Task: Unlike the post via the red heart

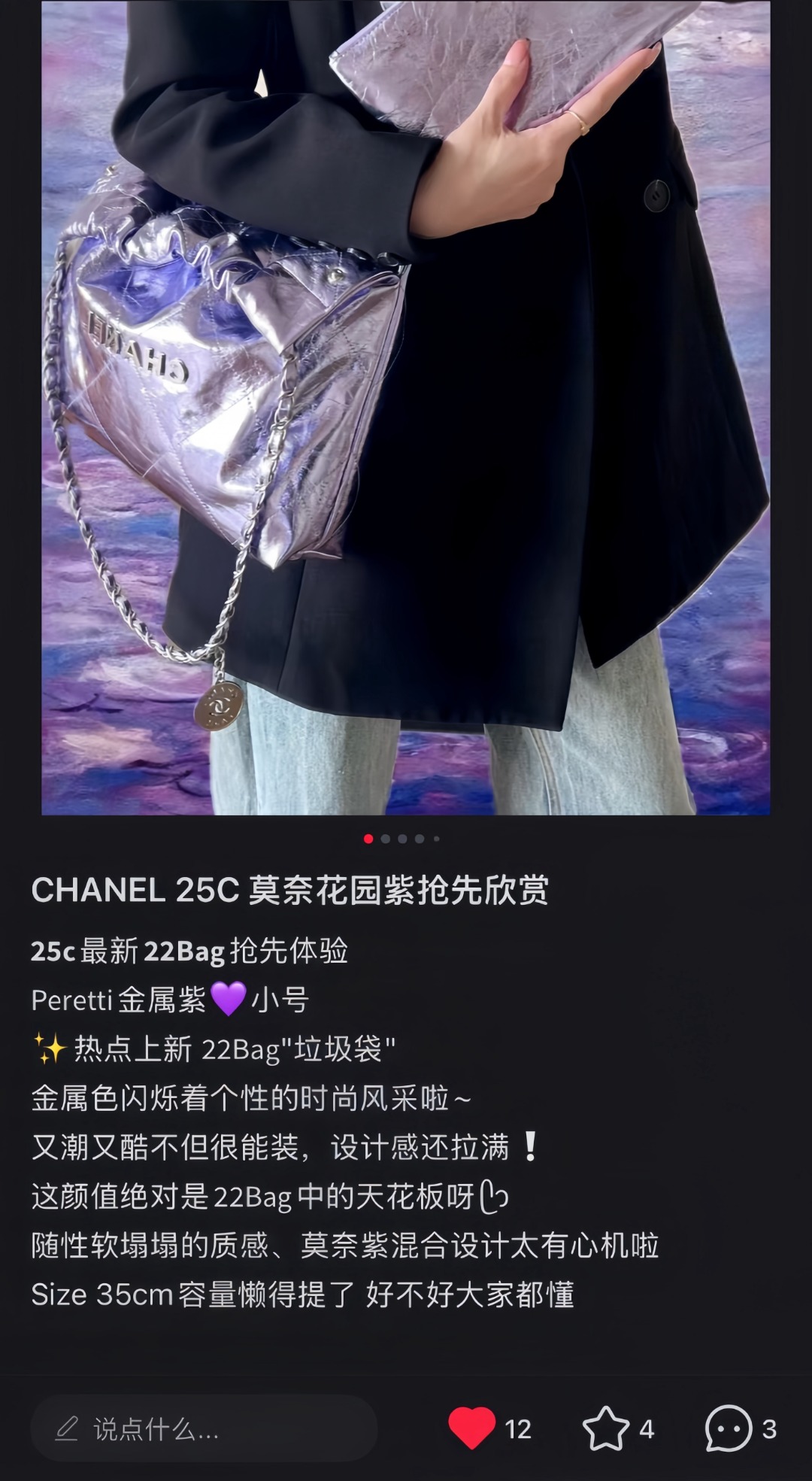Action: [471, 1428]
